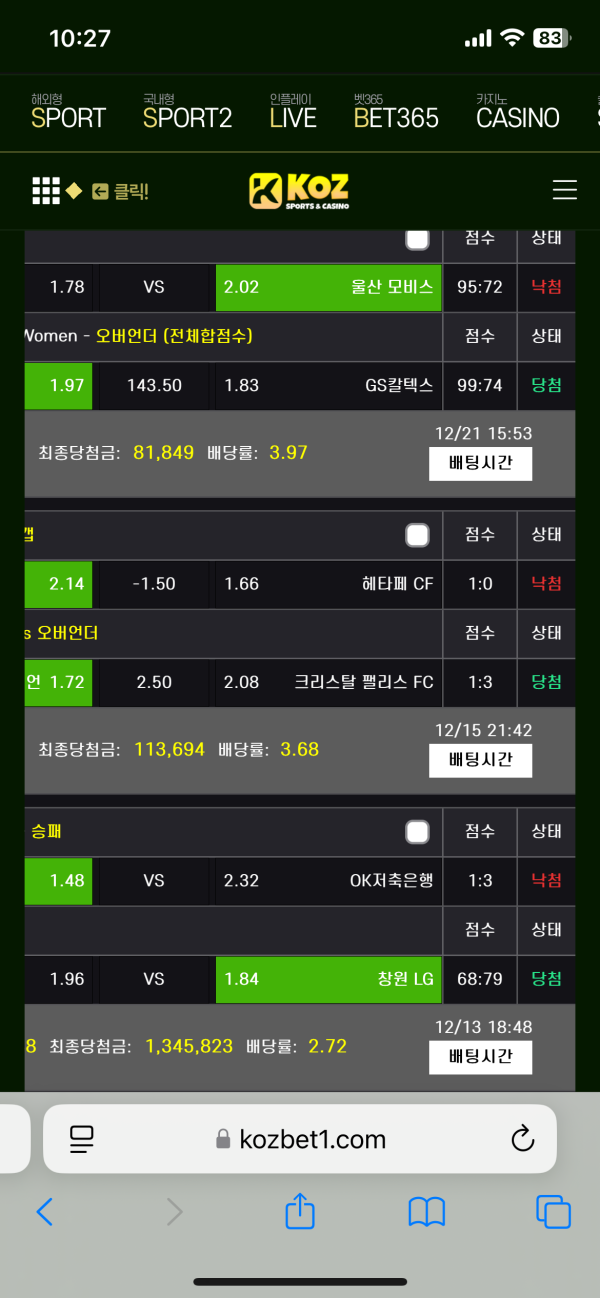The height and width of the screenshot is (1298, 600).
Task: Open the SPORT section tab
Action: click(x=68, y=112)
